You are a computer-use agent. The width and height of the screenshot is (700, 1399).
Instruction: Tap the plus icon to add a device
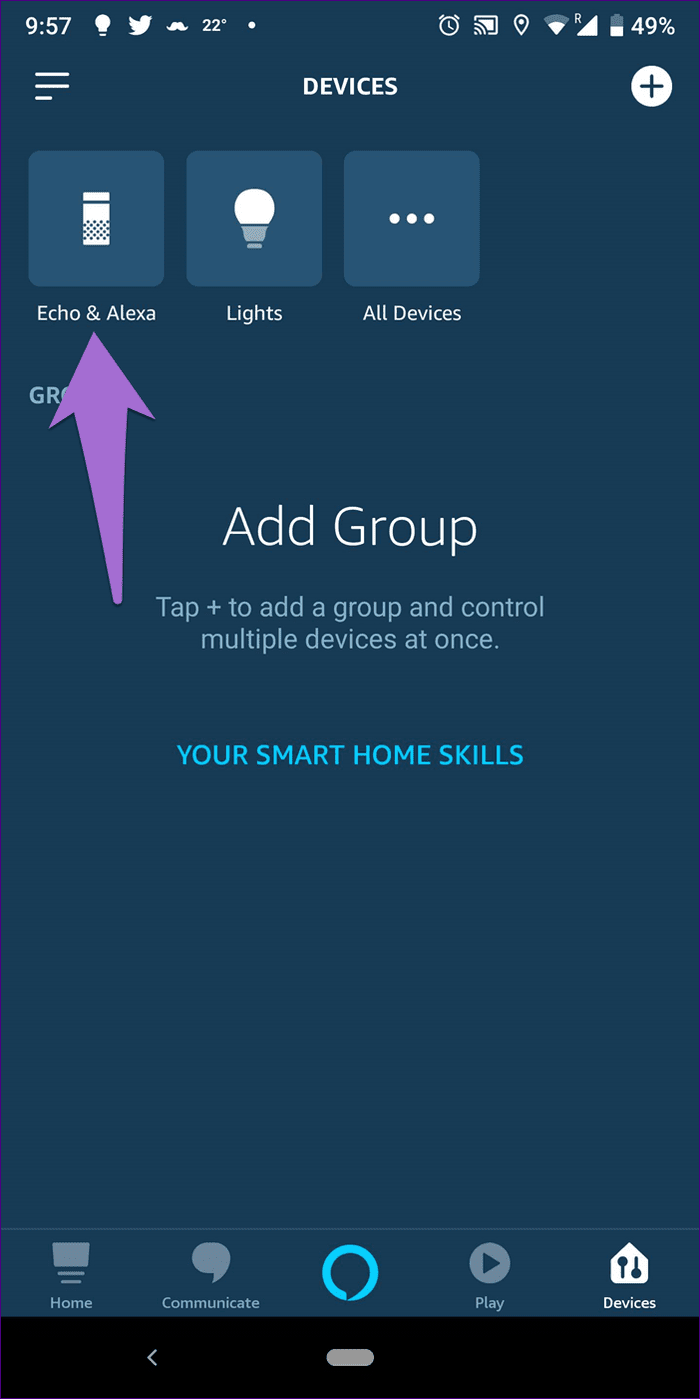[x=651, y=86]
